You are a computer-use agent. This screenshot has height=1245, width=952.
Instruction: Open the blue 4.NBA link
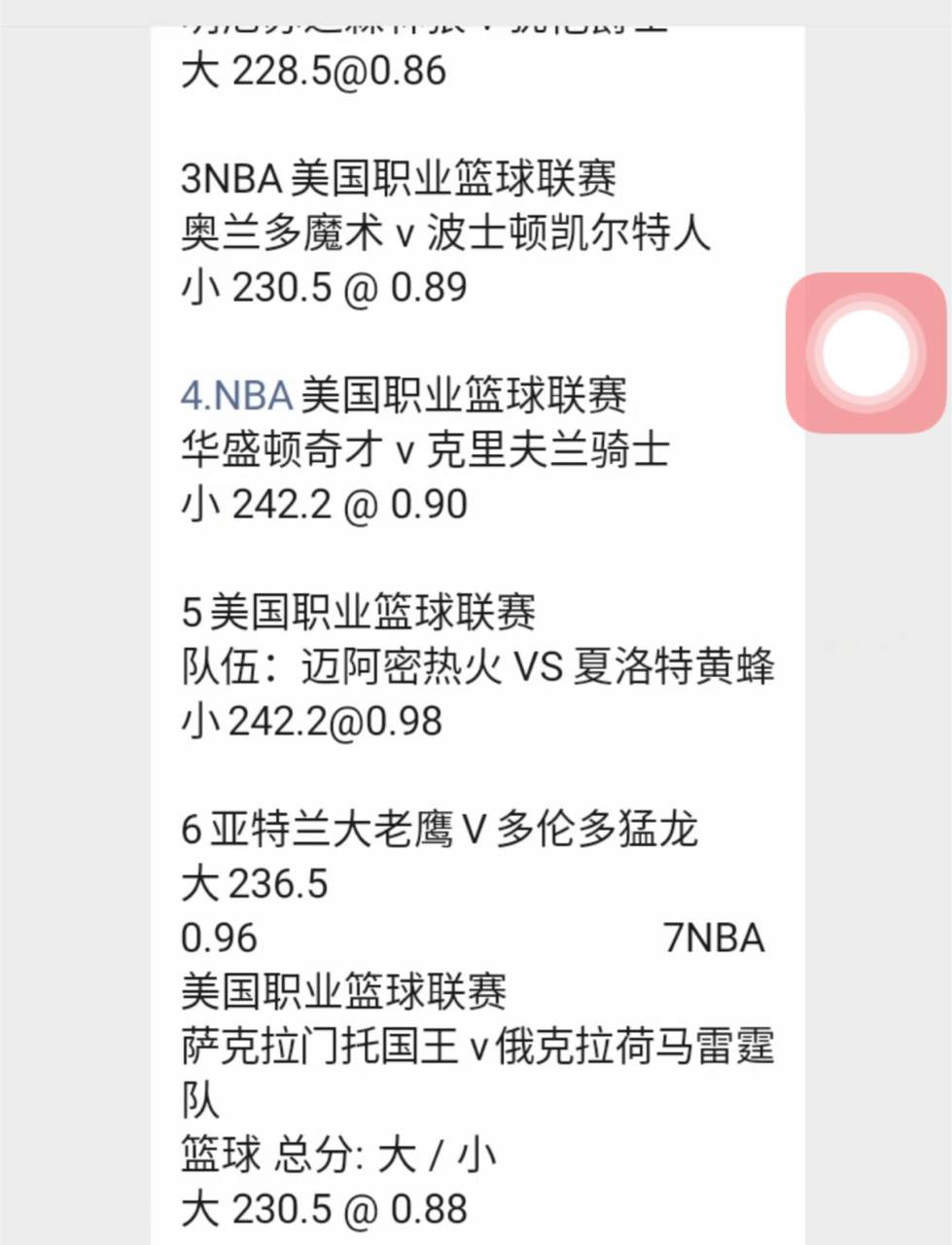point(236,396)
